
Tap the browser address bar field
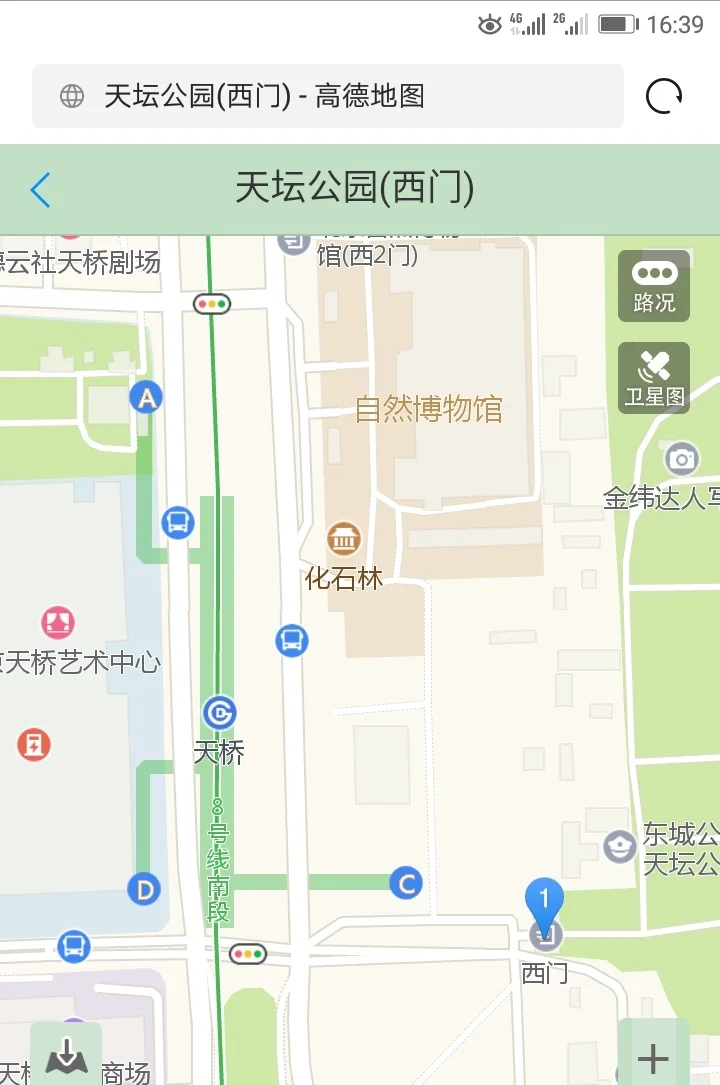(x=330, y=95)
